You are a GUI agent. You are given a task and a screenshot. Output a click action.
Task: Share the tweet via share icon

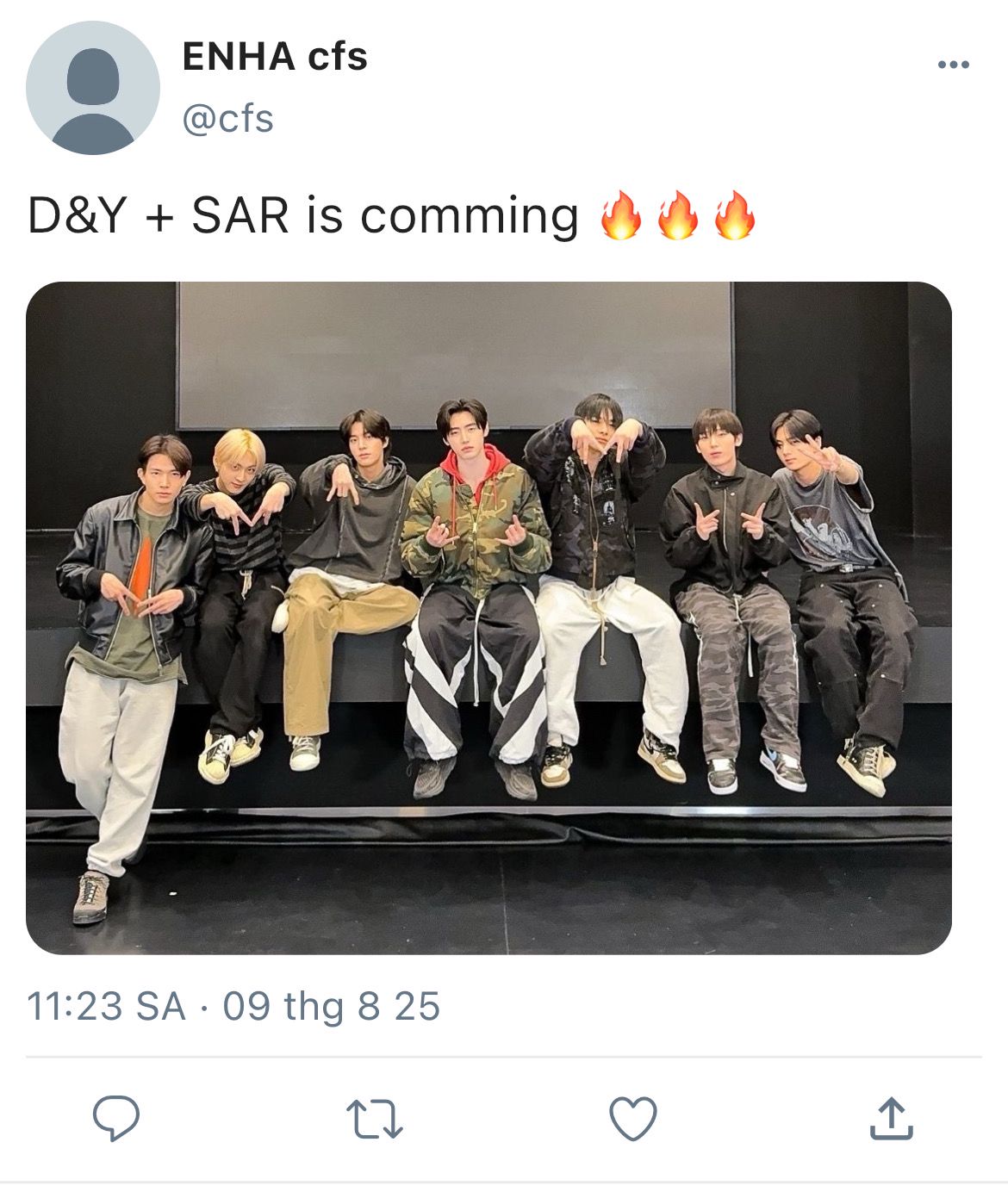891,1118
